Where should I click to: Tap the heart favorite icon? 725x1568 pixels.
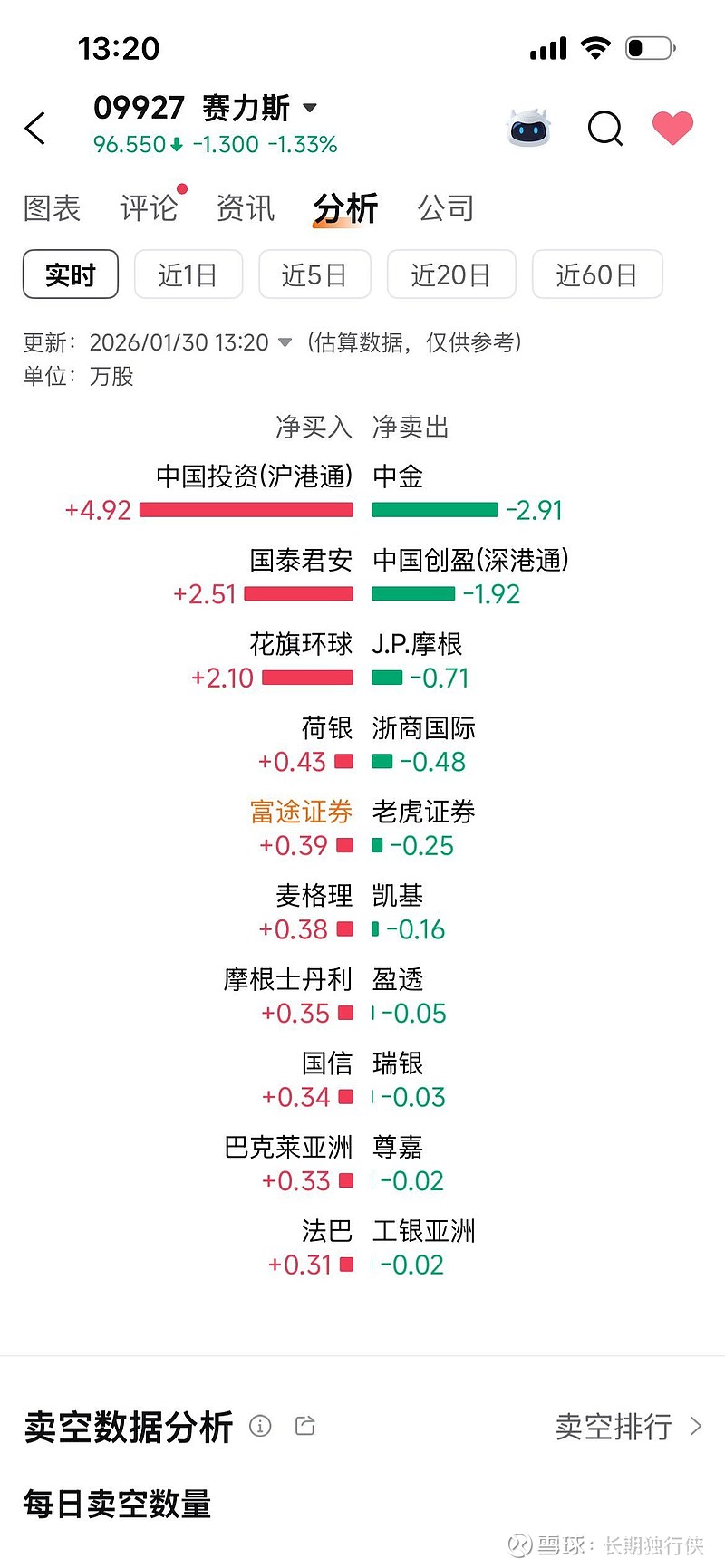(x=672, y=128)
